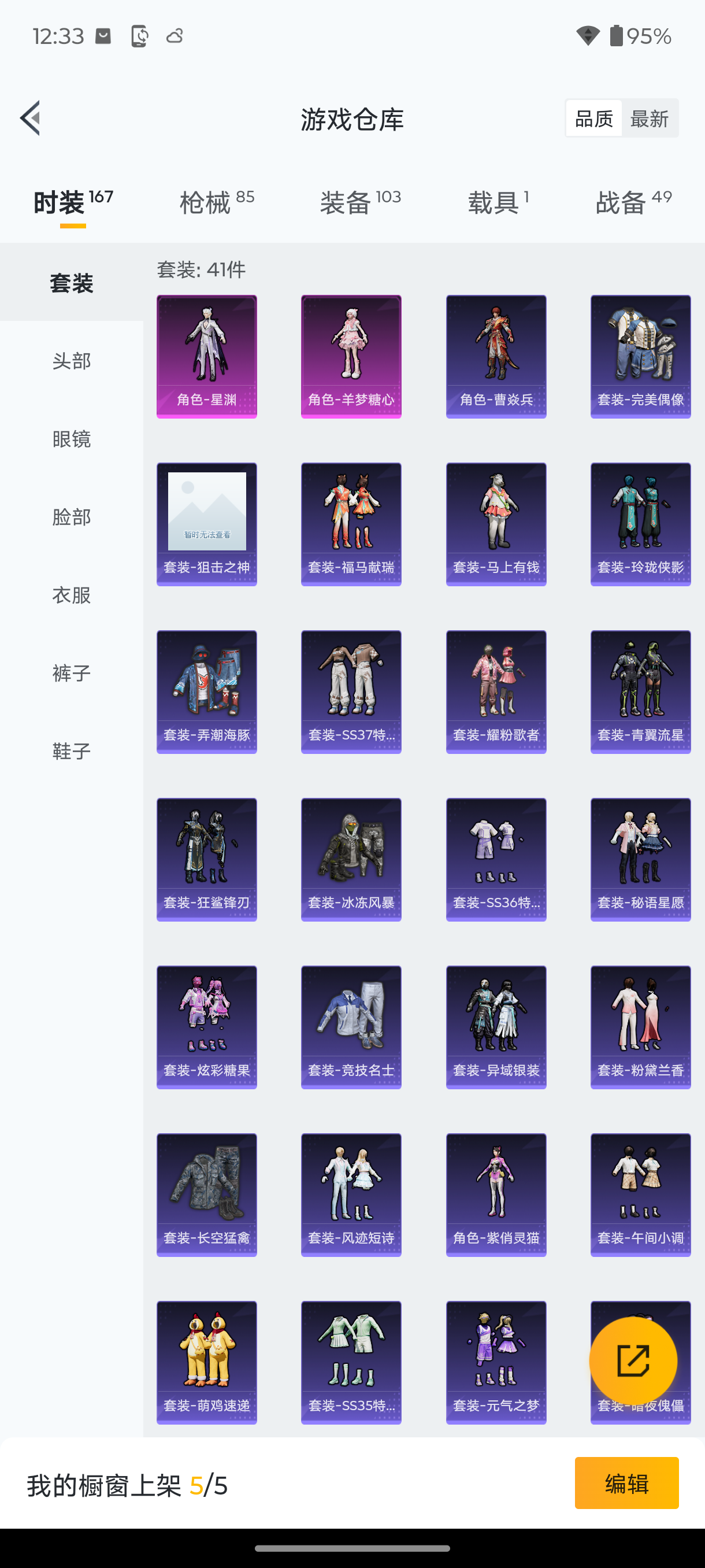Select the 头部 category
The width and height of the screenshot is (705, 1568).
click(x=72, y=361)
